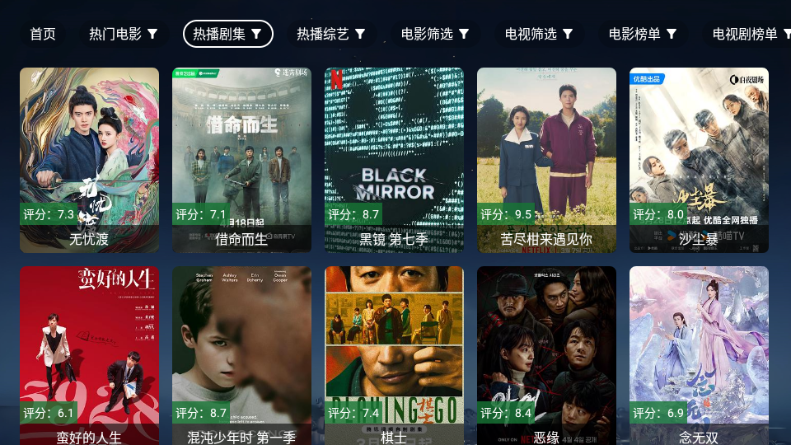The width and height of the screenshot is (791, 445).
Task: Open the 电视筛选 filter tab
Action: click(539, 34)
